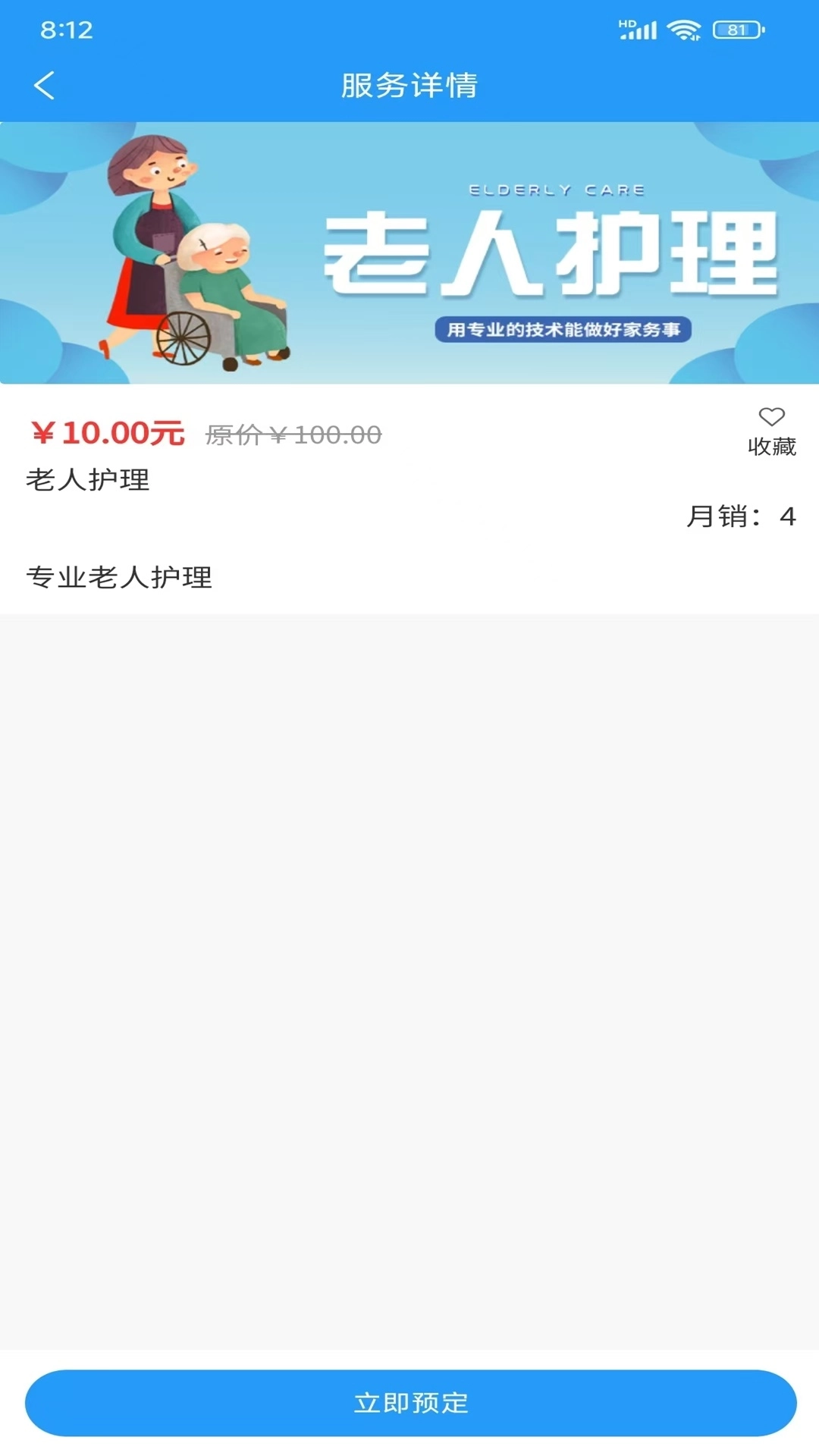Expand the 月销：4 sales details
This screenshot has height=1456, width=819.
[739, 516]
